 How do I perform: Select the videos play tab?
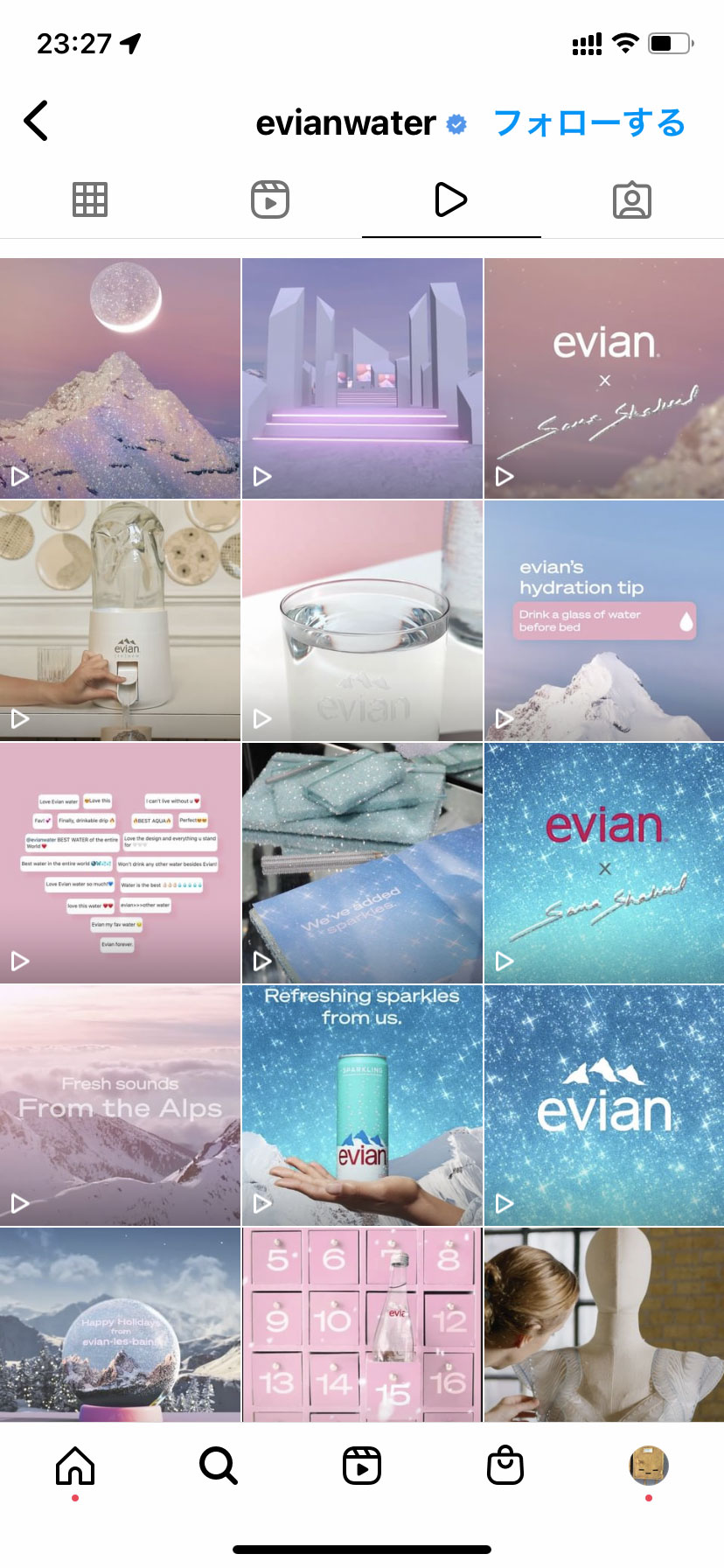(x=450, y=200)
